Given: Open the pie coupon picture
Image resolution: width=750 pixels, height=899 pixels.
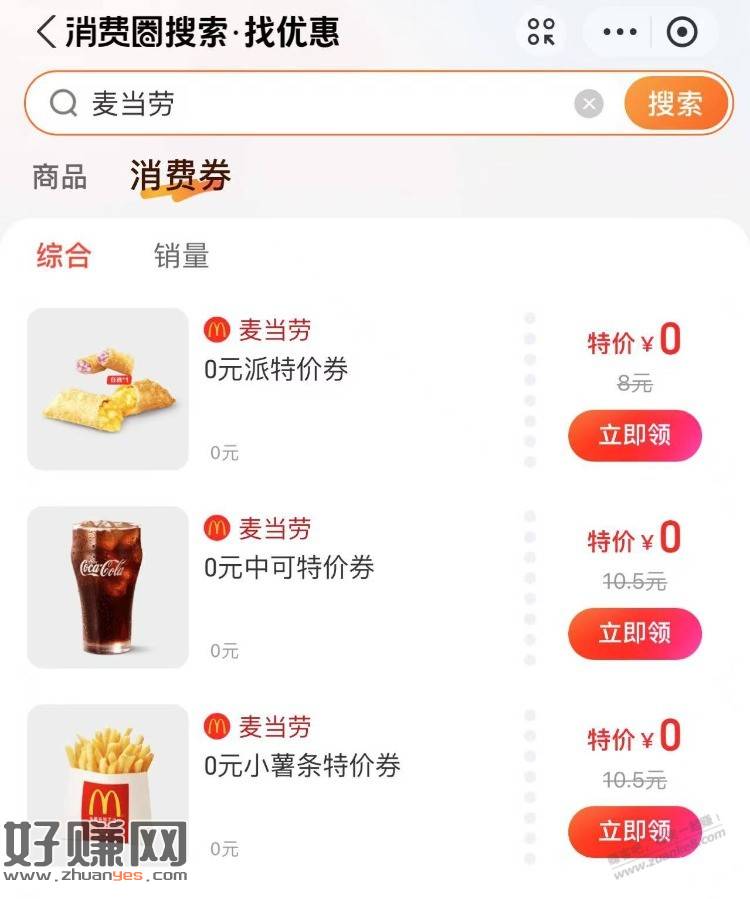Looking at the screenshot, I should click(x=108, y=389).
